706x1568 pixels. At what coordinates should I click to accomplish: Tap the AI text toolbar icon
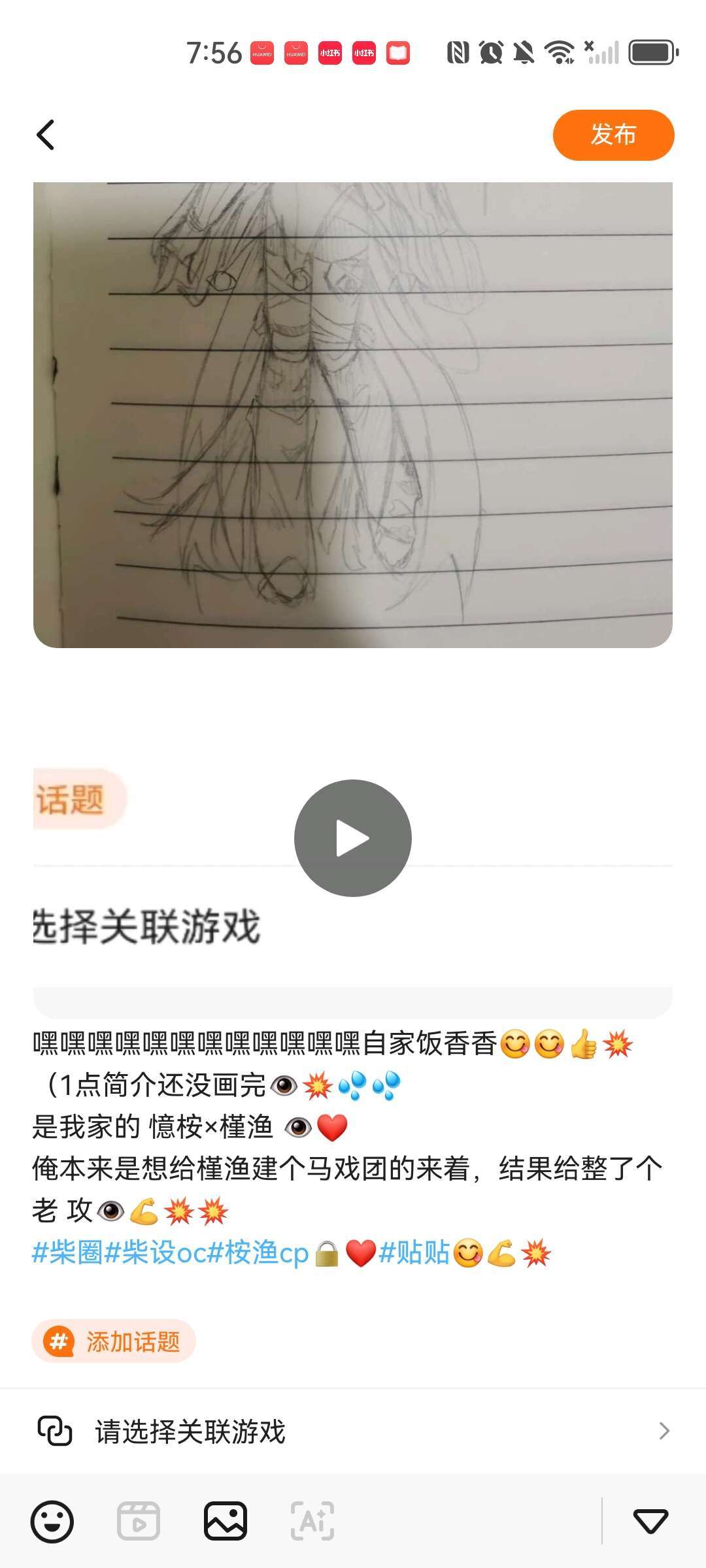pos(312,1521)
